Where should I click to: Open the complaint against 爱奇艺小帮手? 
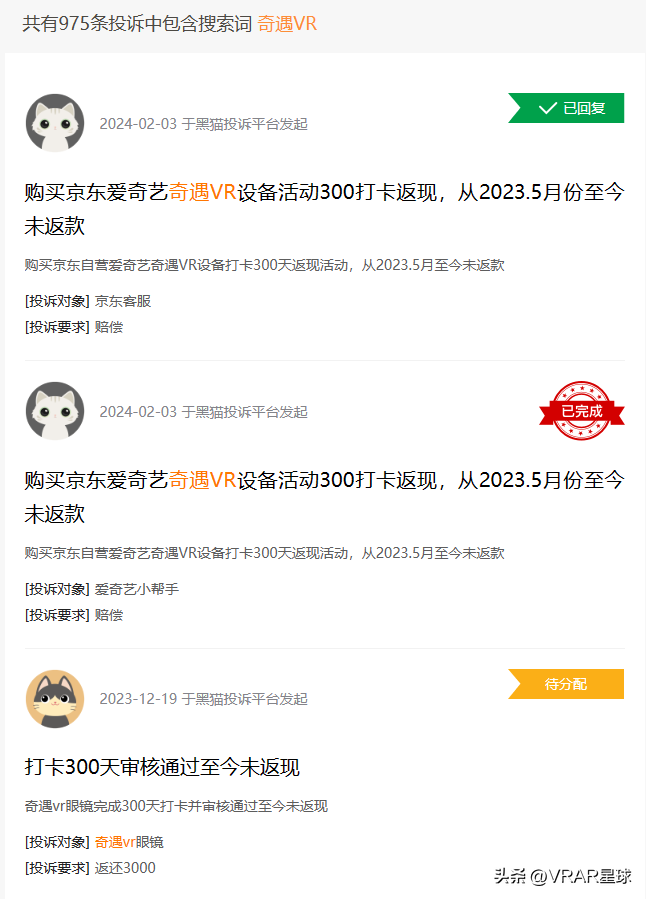click(323, 496)
